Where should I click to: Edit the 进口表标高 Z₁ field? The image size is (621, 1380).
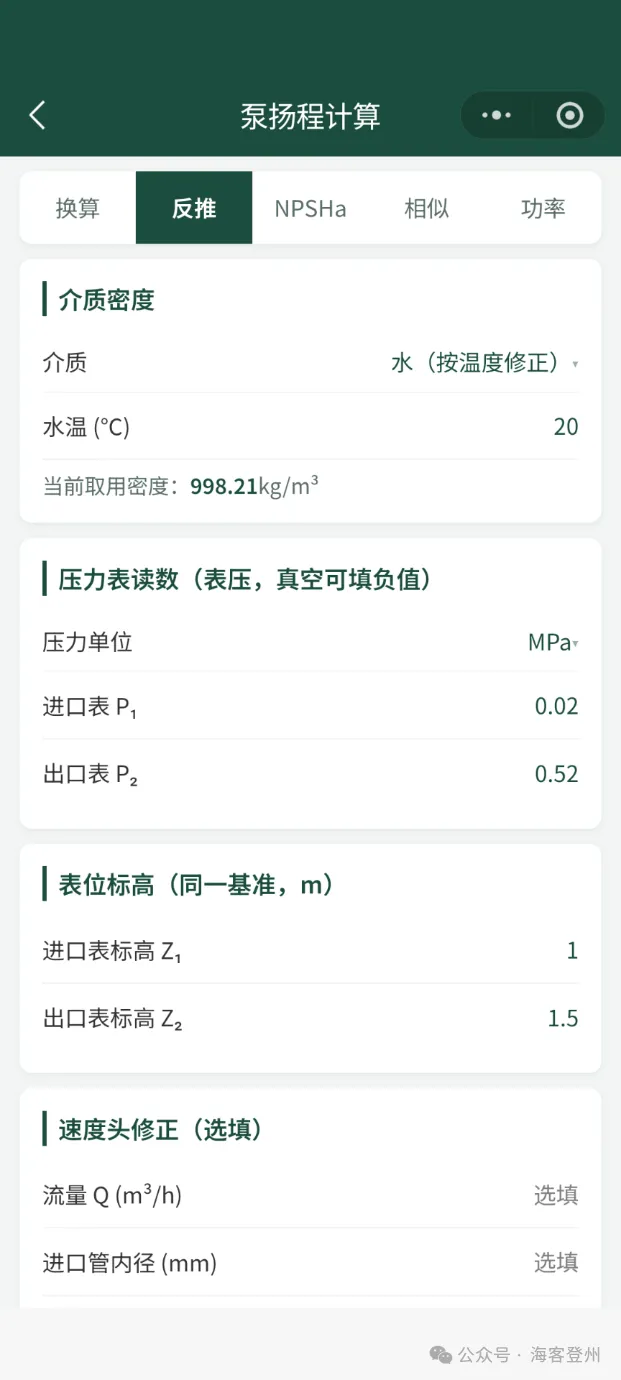[x=310, y=950]
